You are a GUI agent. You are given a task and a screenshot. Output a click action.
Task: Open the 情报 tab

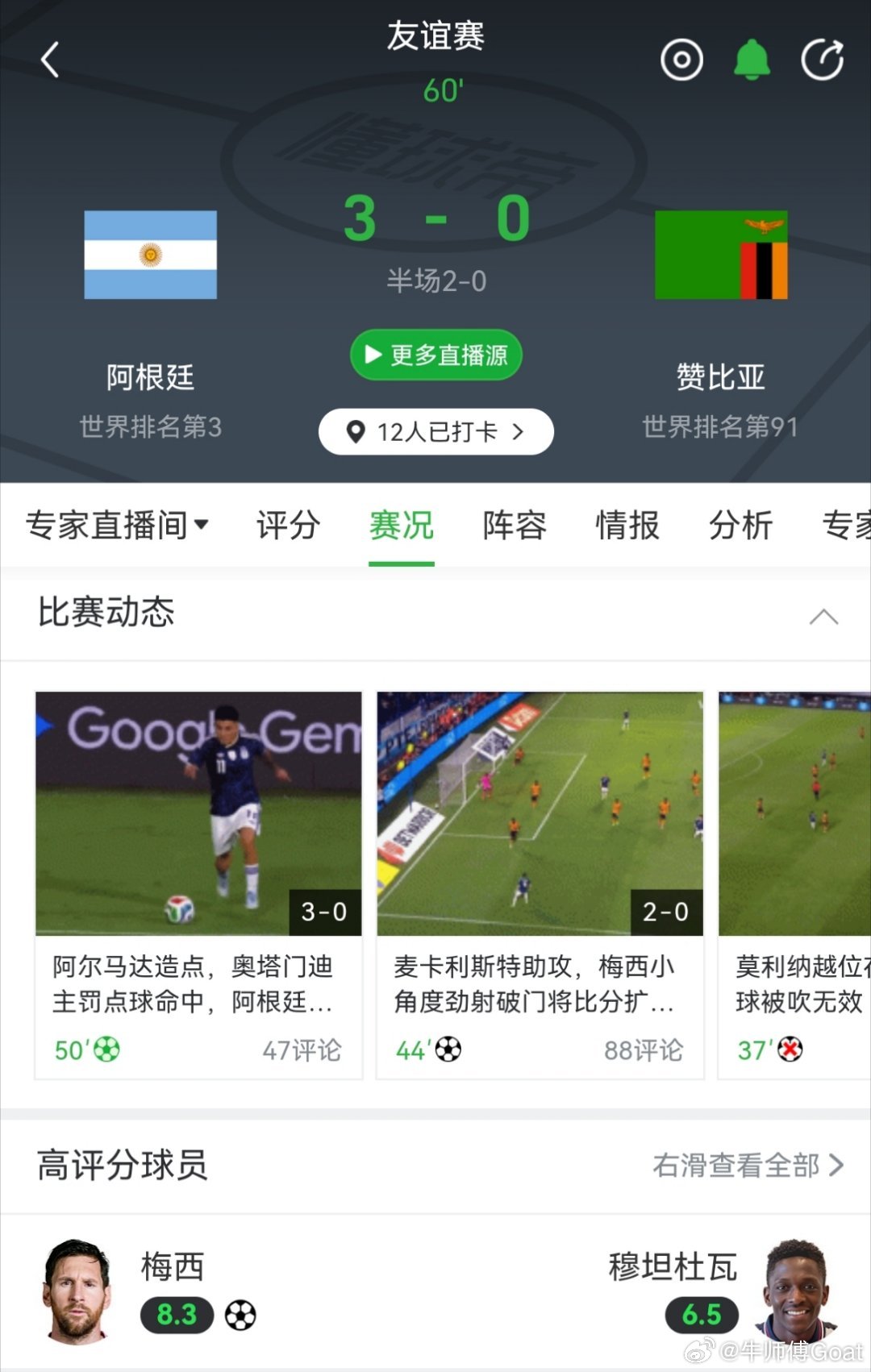coord(627,525)
